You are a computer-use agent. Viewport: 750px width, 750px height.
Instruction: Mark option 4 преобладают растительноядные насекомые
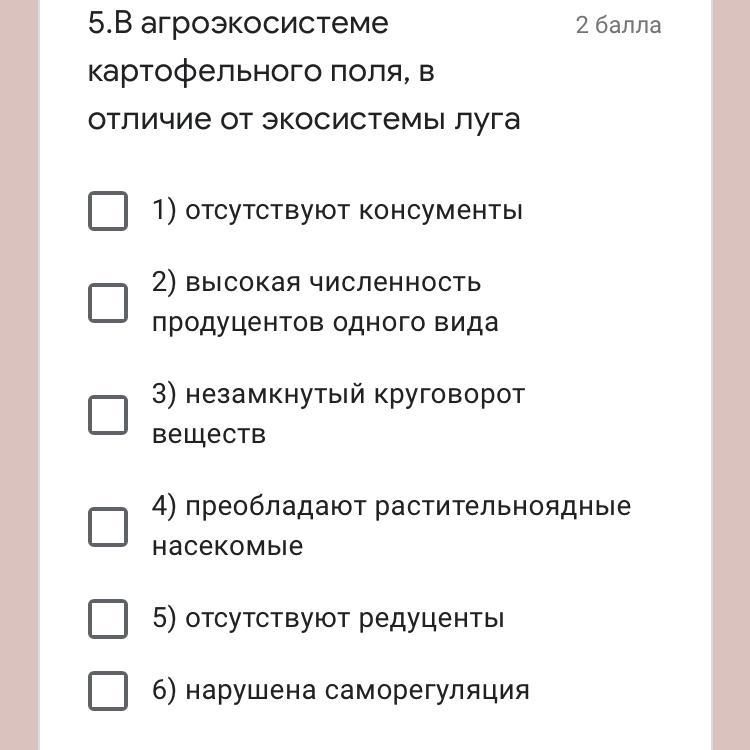(108, 527)
